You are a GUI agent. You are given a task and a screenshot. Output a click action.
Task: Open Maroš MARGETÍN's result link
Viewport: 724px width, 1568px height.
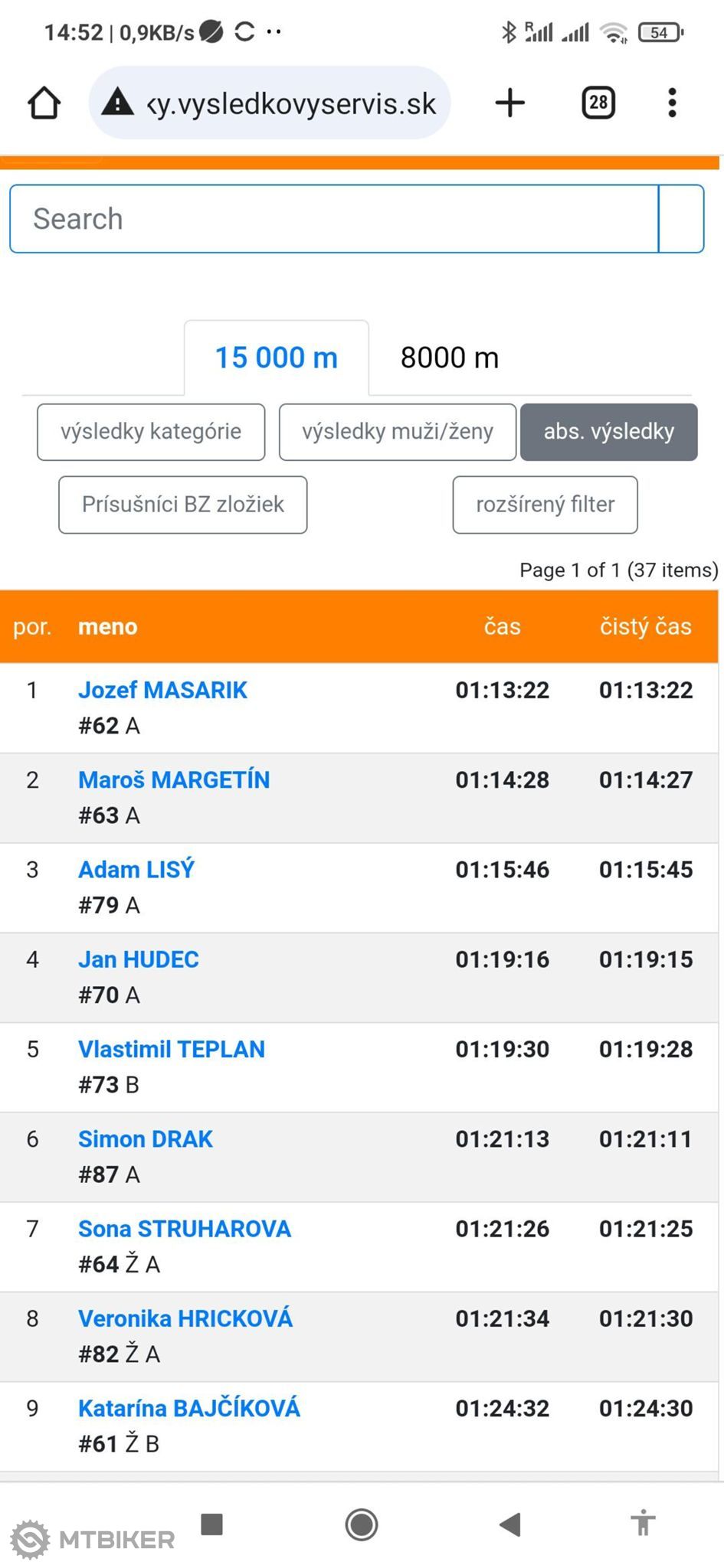click(174, 779)
